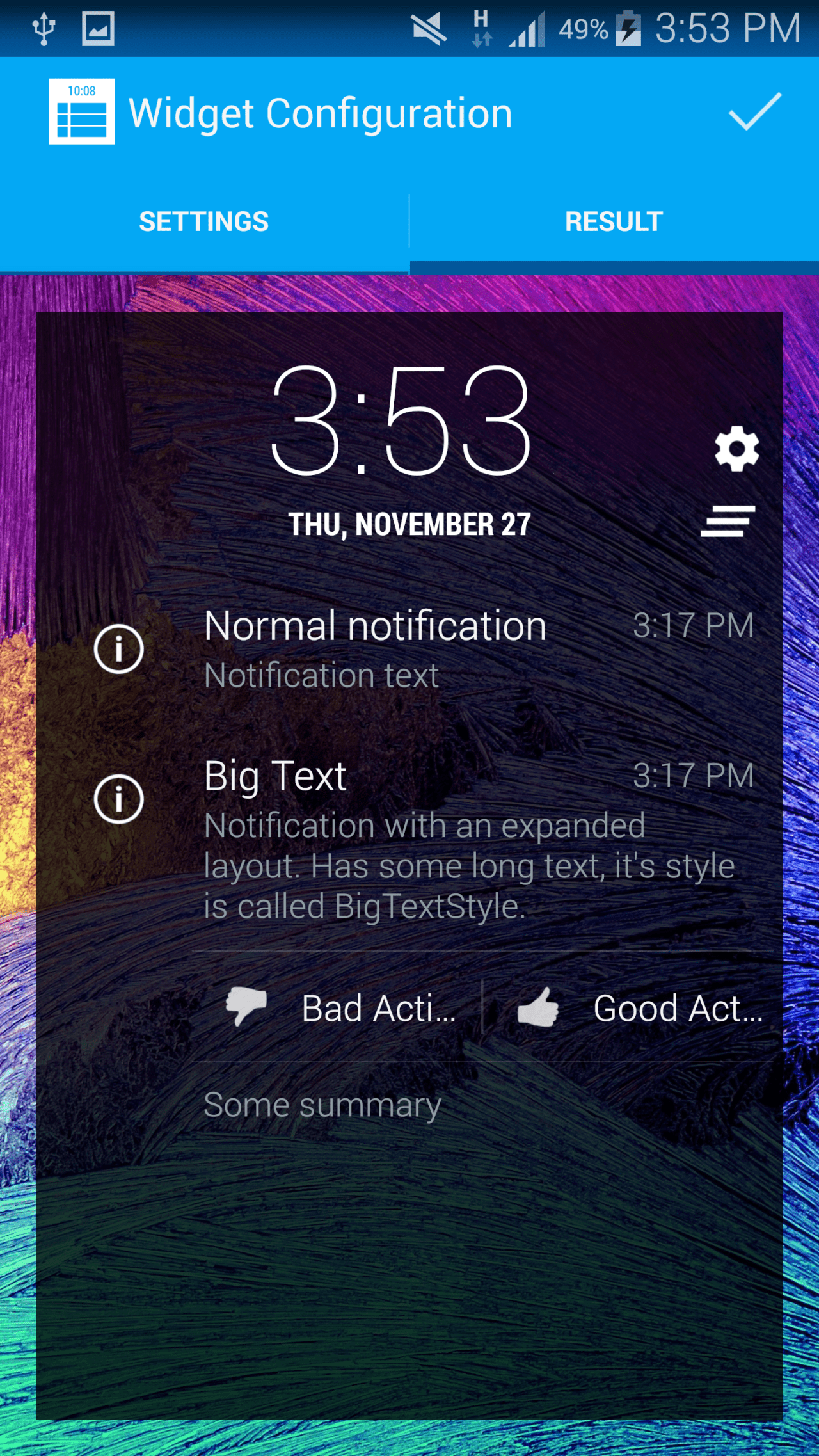
Task: Open the Normal notification entry
Action: click(x=409, y=650)
